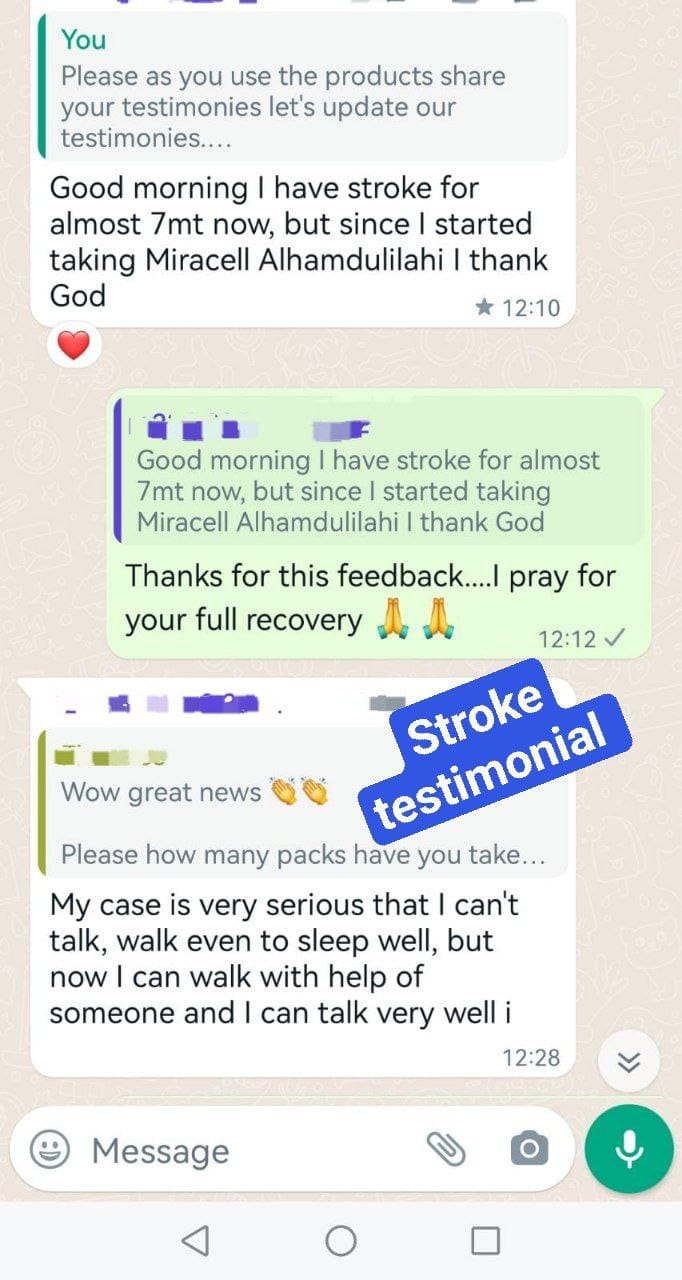The image size is (682, 1280).
Task: Go to the home screen via the circle button
Action: tap(341, 1241)
